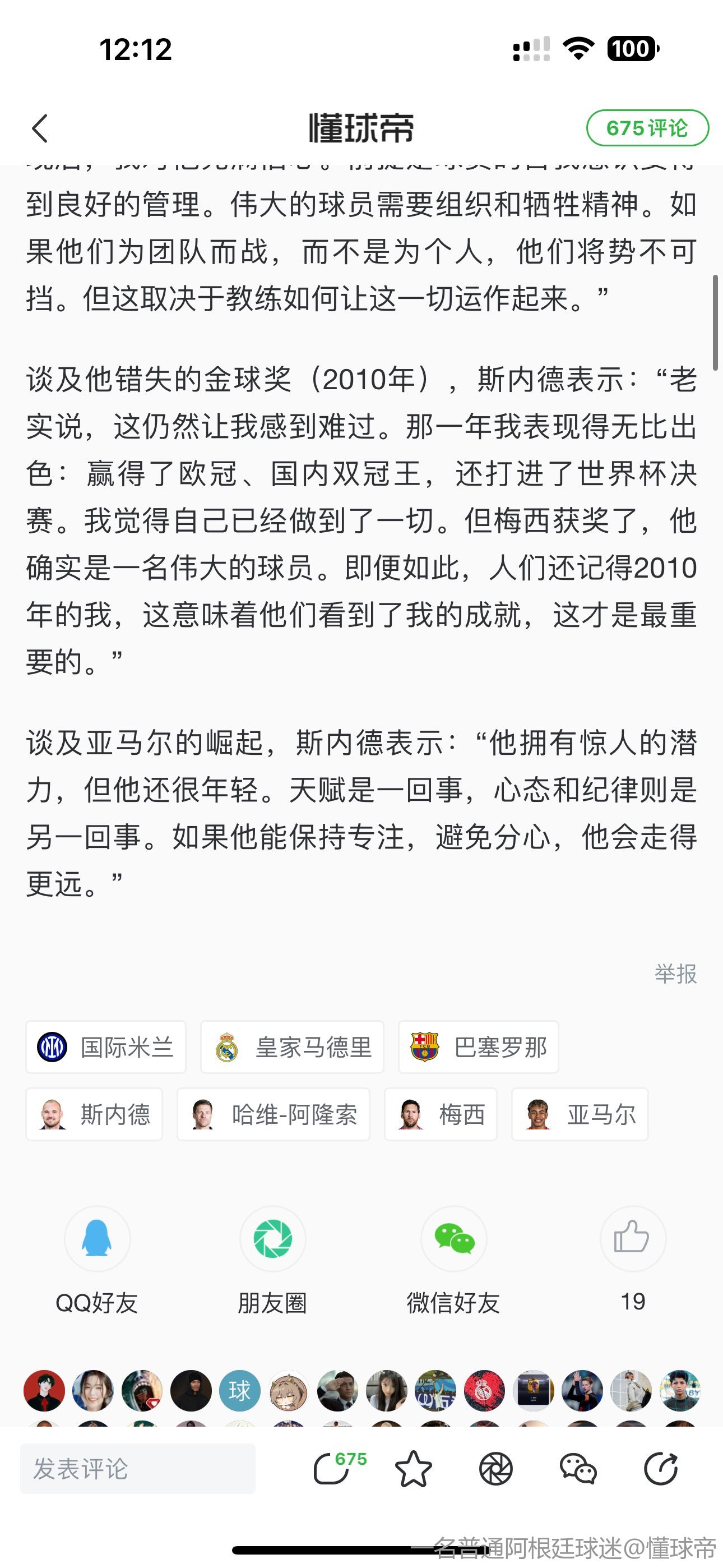This screenshot has width=723, height=1568.
Task: Open the 675评论 comments button
Action: coord(647,128)
